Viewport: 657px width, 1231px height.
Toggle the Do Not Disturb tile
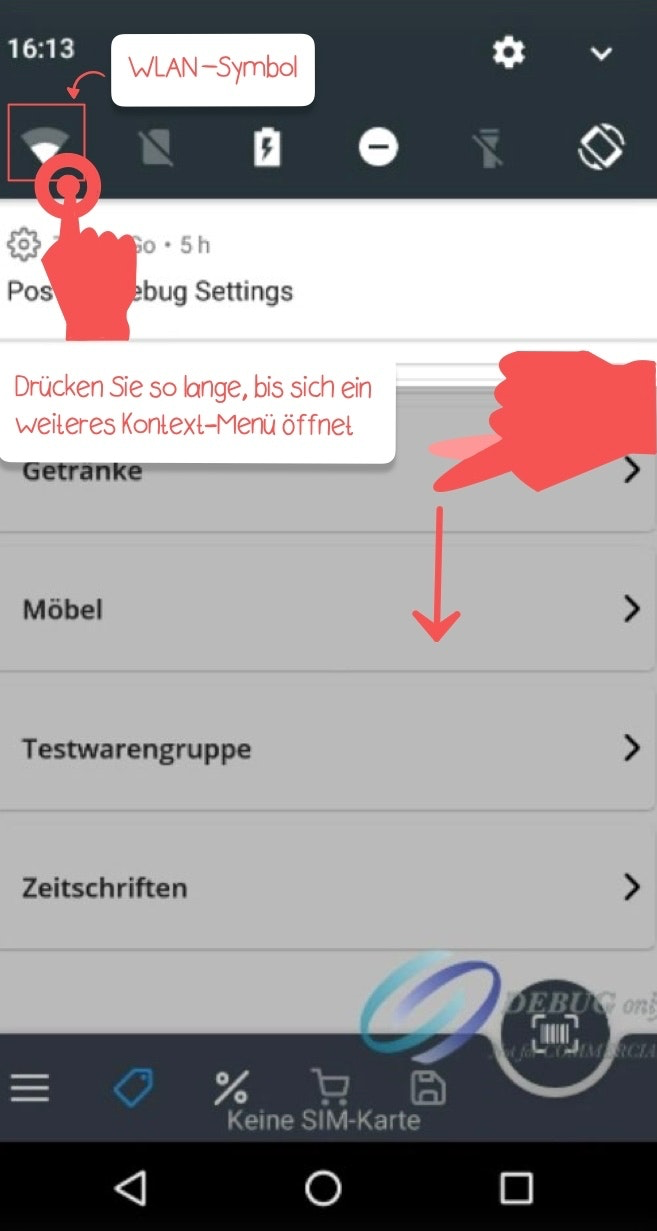tap(378, 148)
